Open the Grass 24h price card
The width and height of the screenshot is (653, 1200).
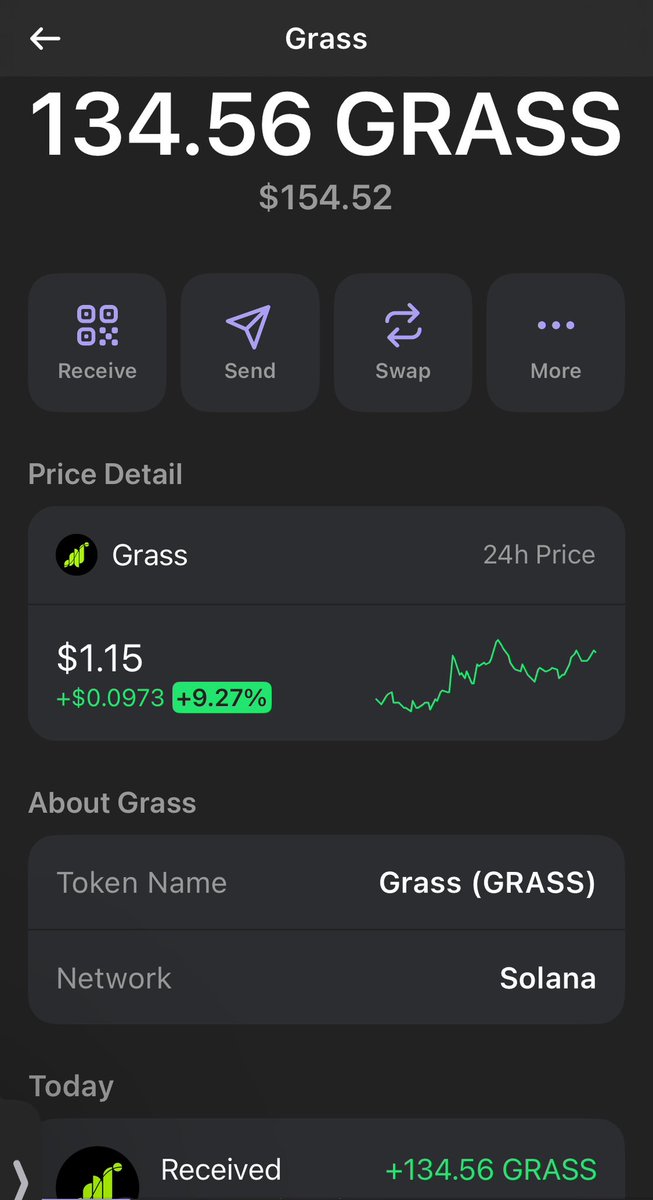(326, 622)
